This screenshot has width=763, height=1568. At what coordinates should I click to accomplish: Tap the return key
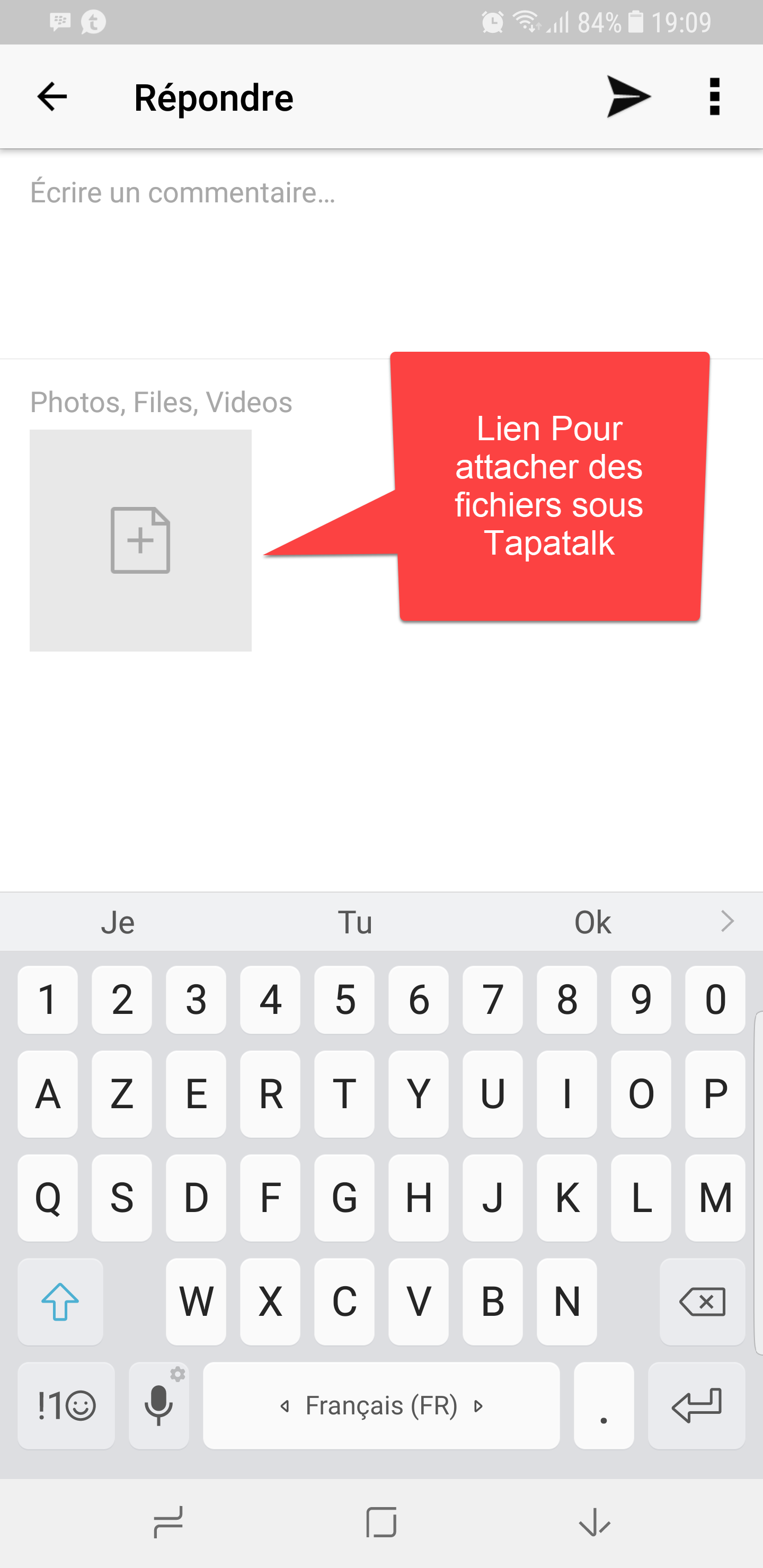(696, 1406)
